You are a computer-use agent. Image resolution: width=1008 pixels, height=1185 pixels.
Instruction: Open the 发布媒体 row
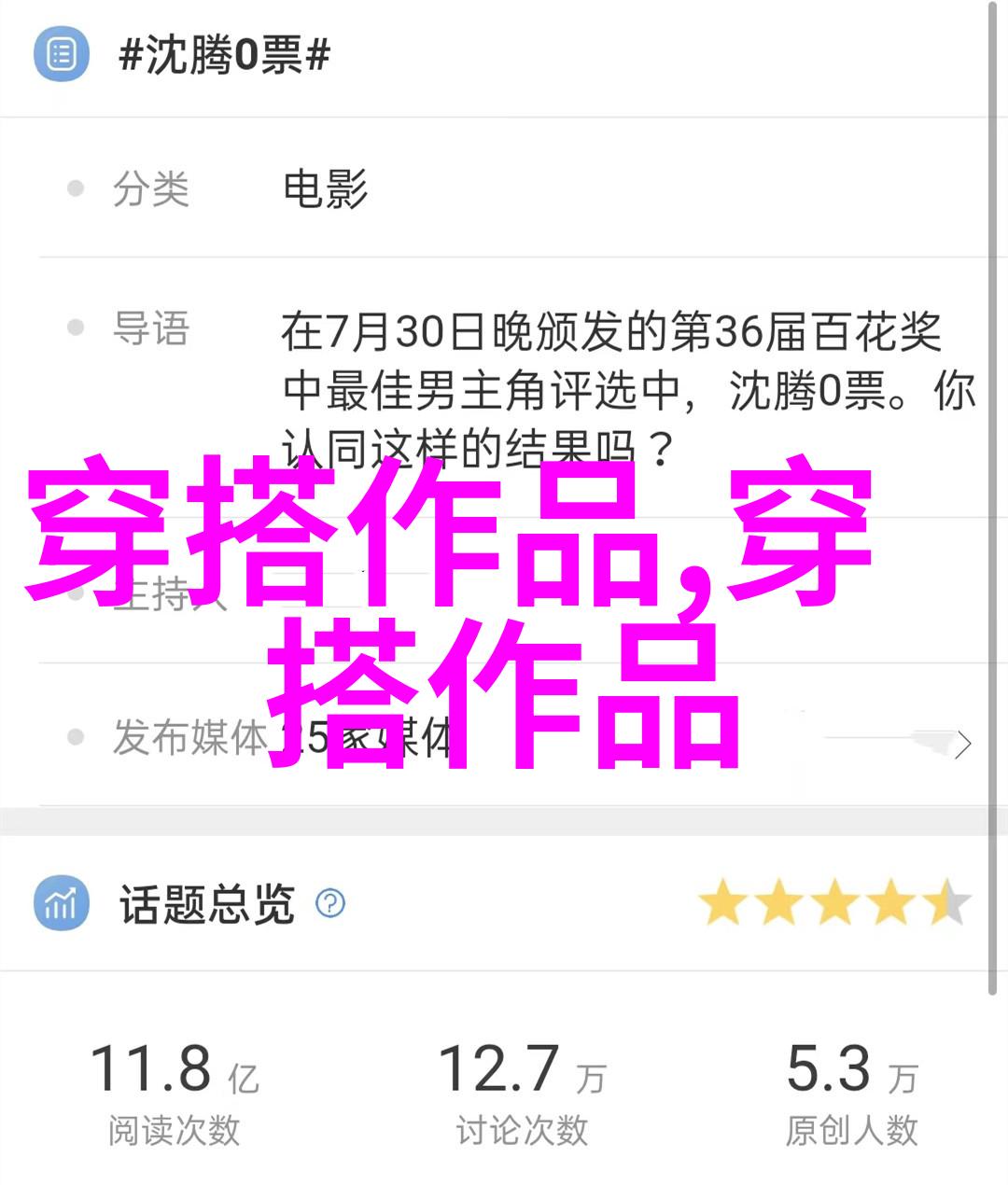(962, 744)
